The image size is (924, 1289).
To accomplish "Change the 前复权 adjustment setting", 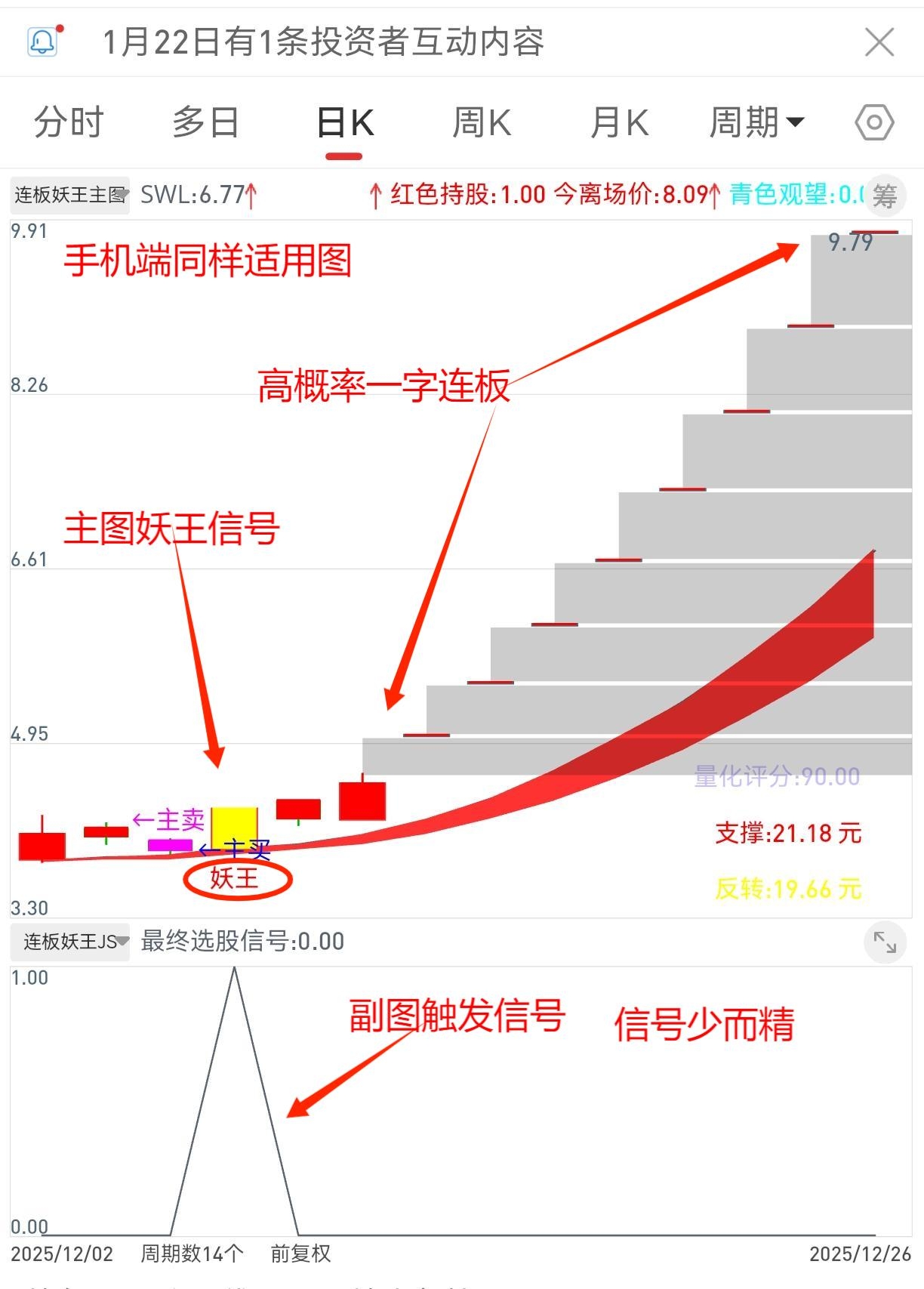I will pyautogui.click(x=300, y=1254).
